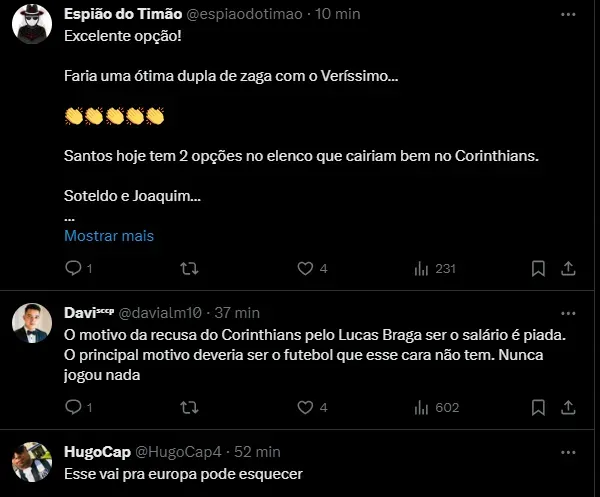This screenshot has height=497, width=600.
Task: Bookmark Davi's post
Action: tap(538, 407)
